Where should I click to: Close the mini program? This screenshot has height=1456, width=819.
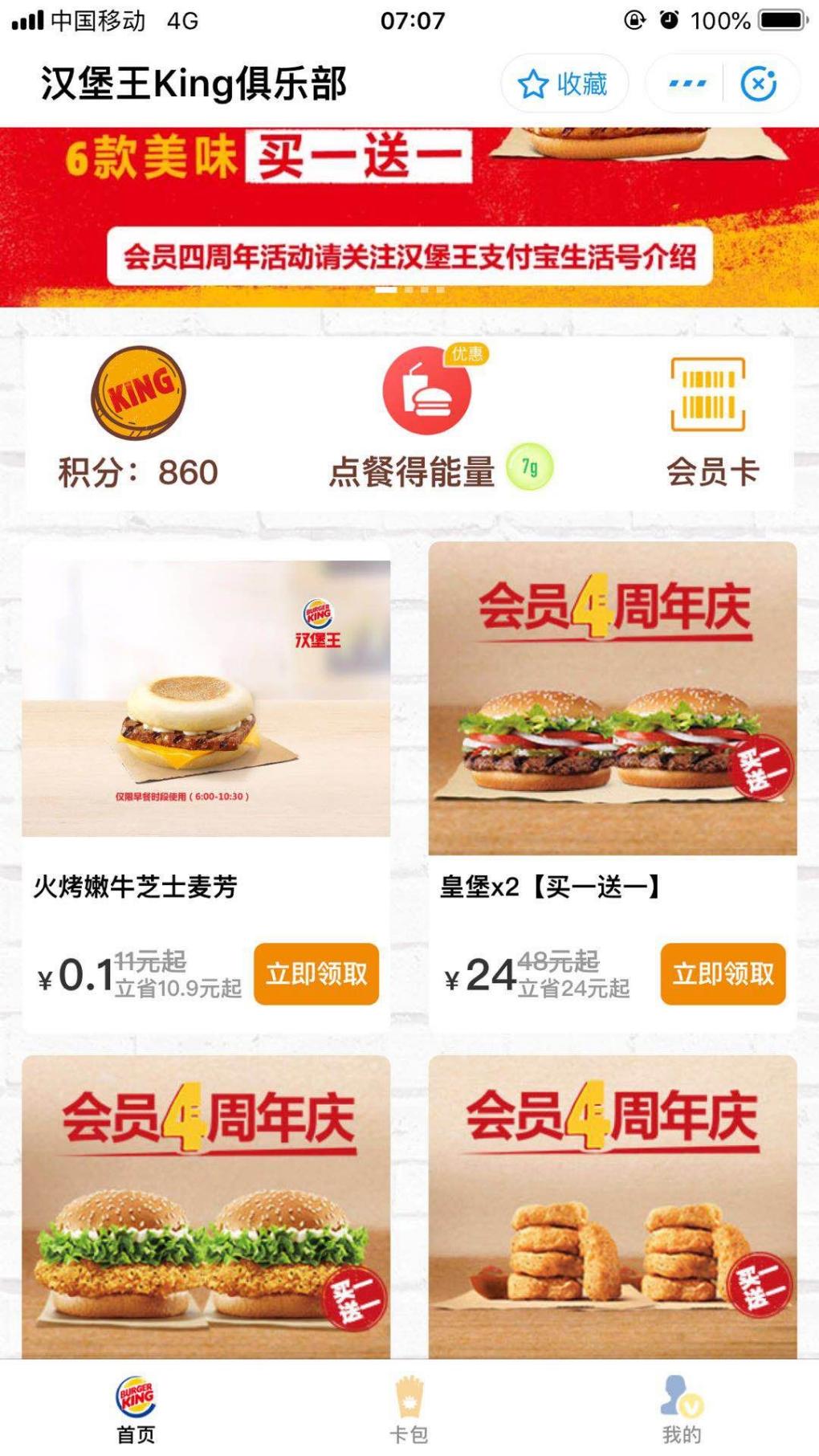[758, 84]
